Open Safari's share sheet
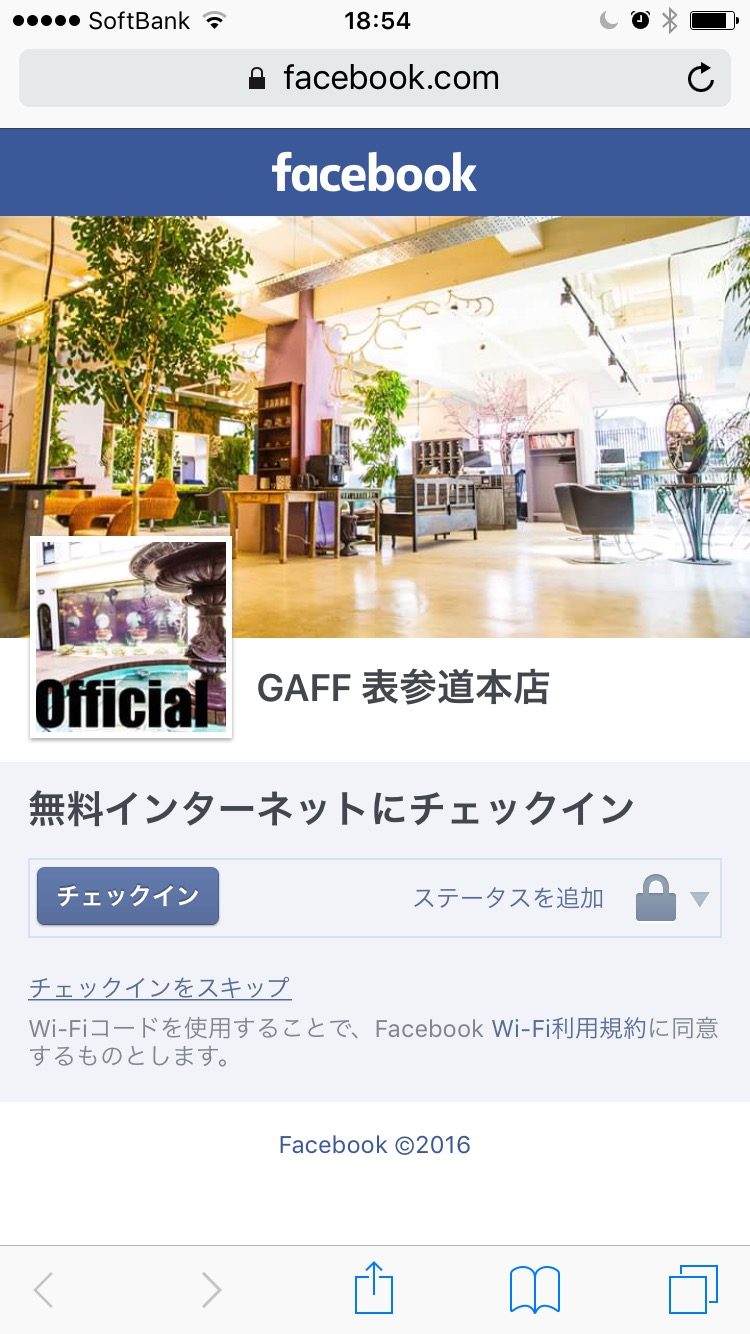Image resolution: width=750 pixels, height=1334 pixels. 374,1289
